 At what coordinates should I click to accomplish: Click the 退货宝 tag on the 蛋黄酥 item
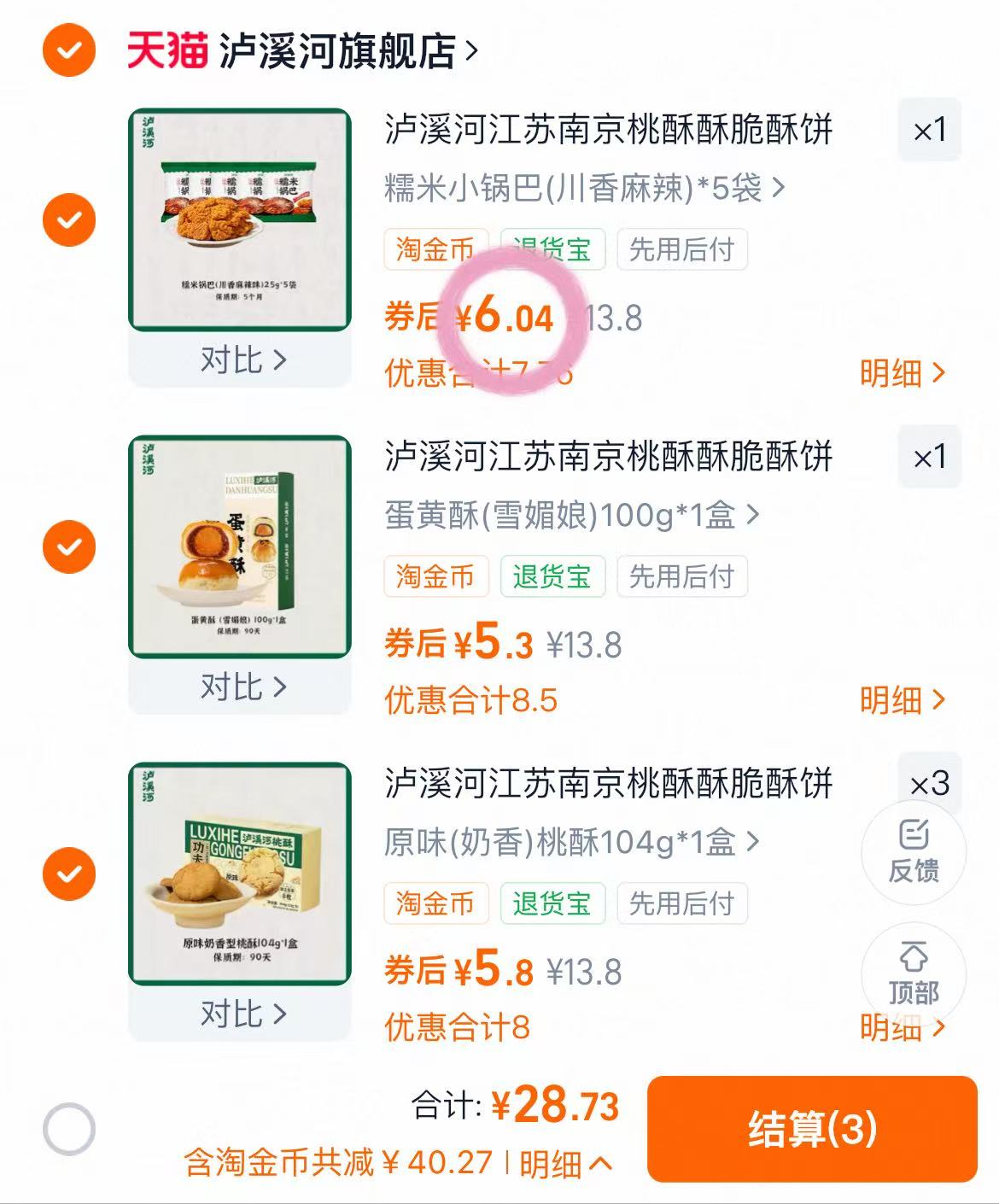pyautogui.click(x=553, y=576)
